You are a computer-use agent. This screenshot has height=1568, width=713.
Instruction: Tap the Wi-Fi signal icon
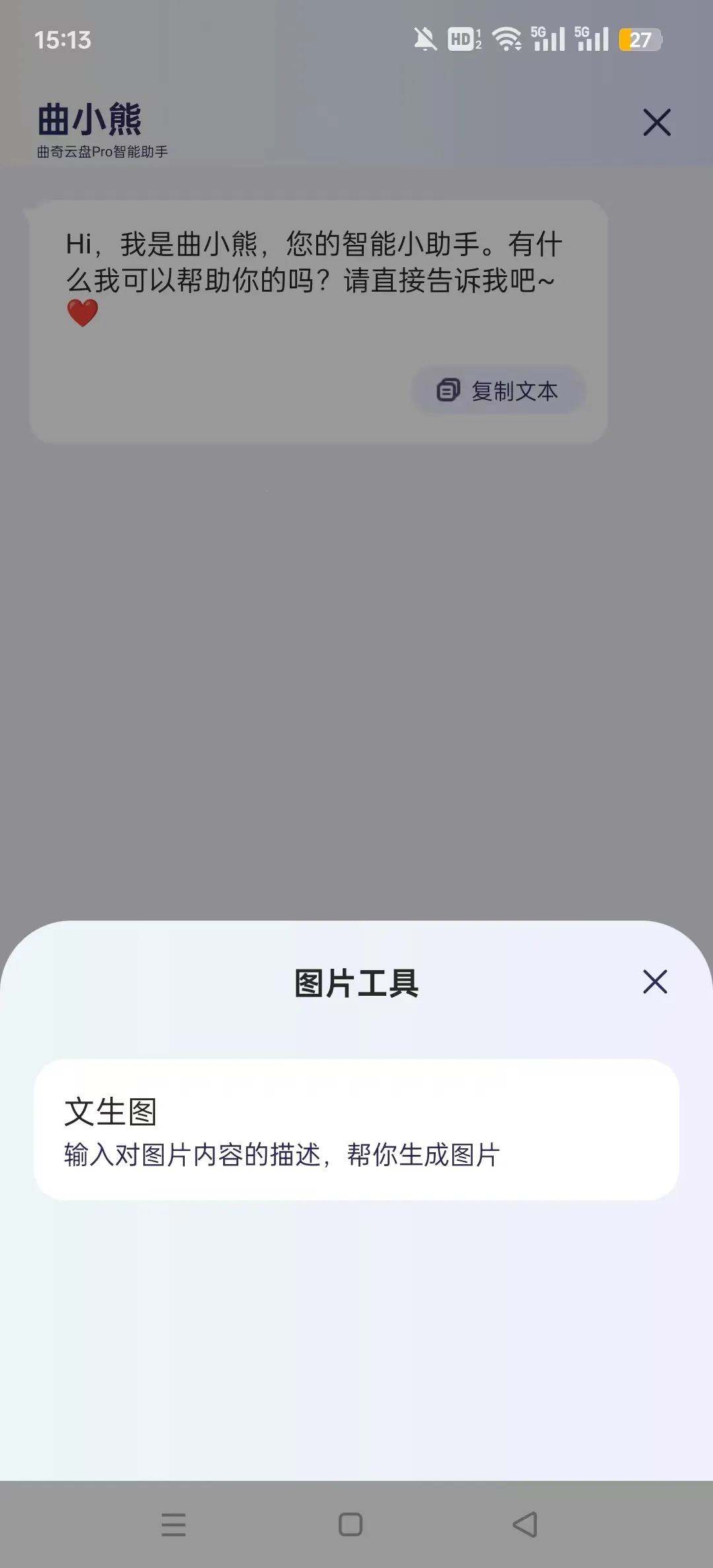(508, 40)
